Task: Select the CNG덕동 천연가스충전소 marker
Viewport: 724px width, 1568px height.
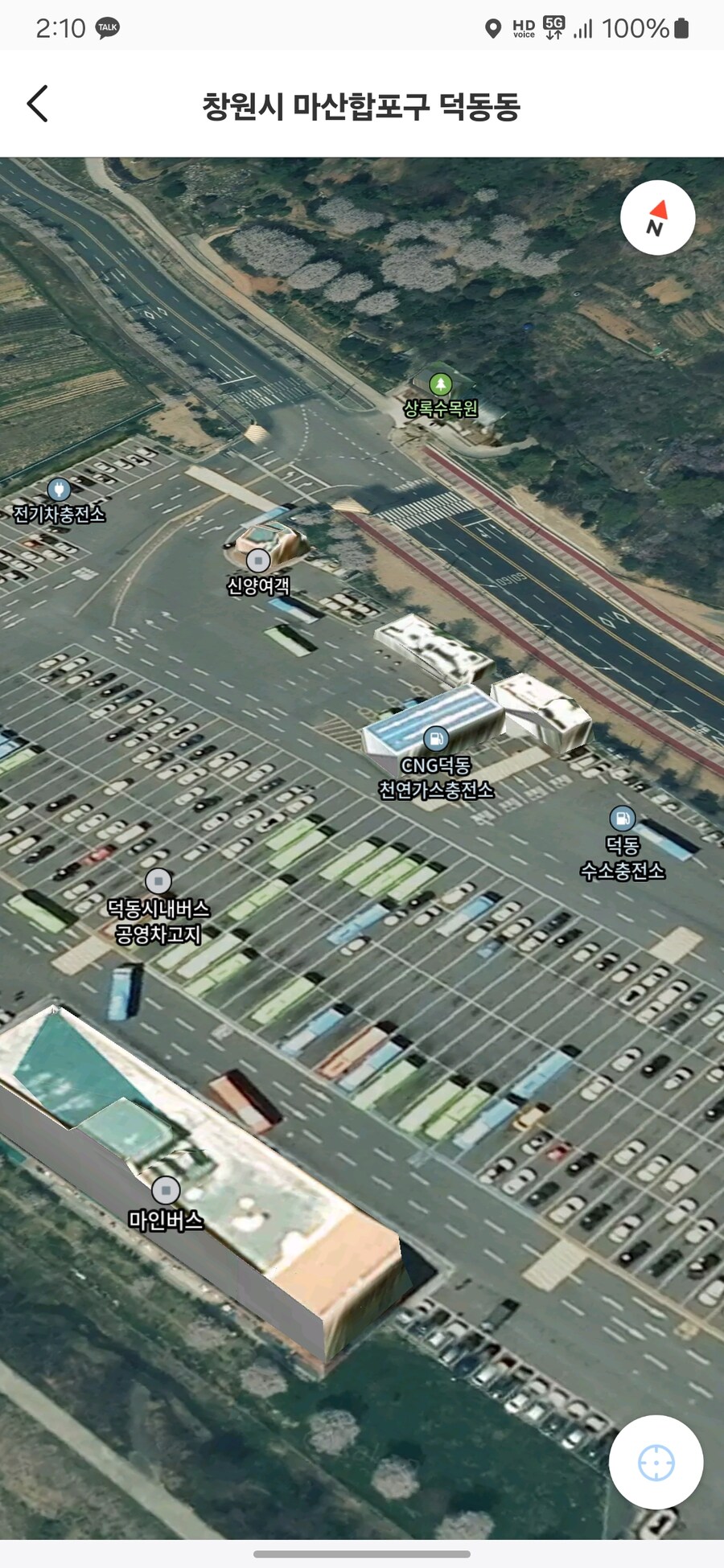Action: tap(435, 738)
